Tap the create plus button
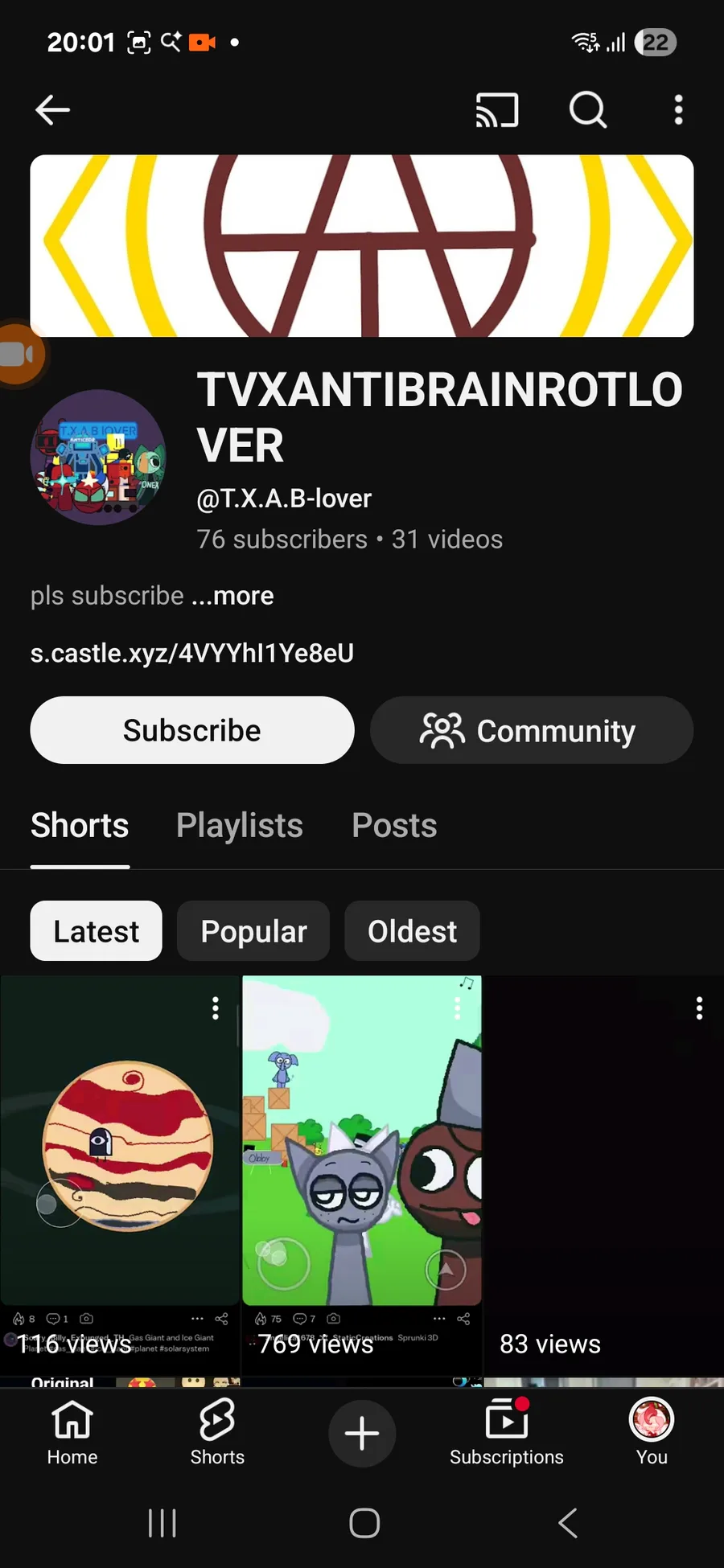This screenshot has width=724, height=1568. coord(362,1433)
